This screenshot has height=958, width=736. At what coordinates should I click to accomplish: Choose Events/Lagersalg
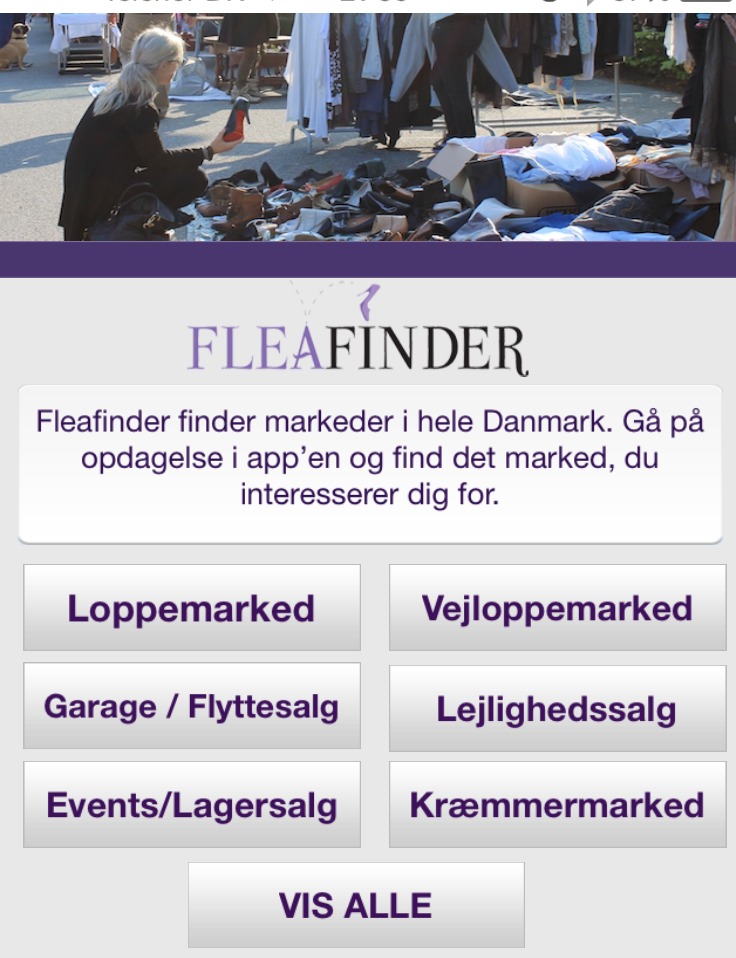pos(191,805)
